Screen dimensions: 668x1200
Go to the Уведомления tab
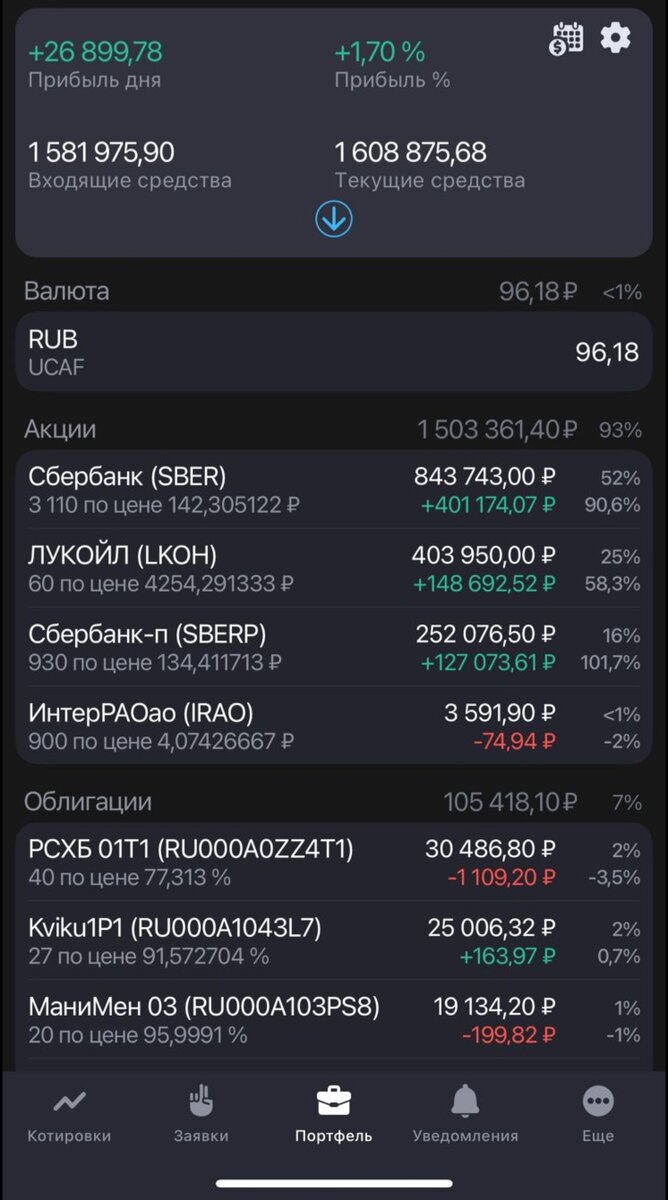click(466, 1115)
